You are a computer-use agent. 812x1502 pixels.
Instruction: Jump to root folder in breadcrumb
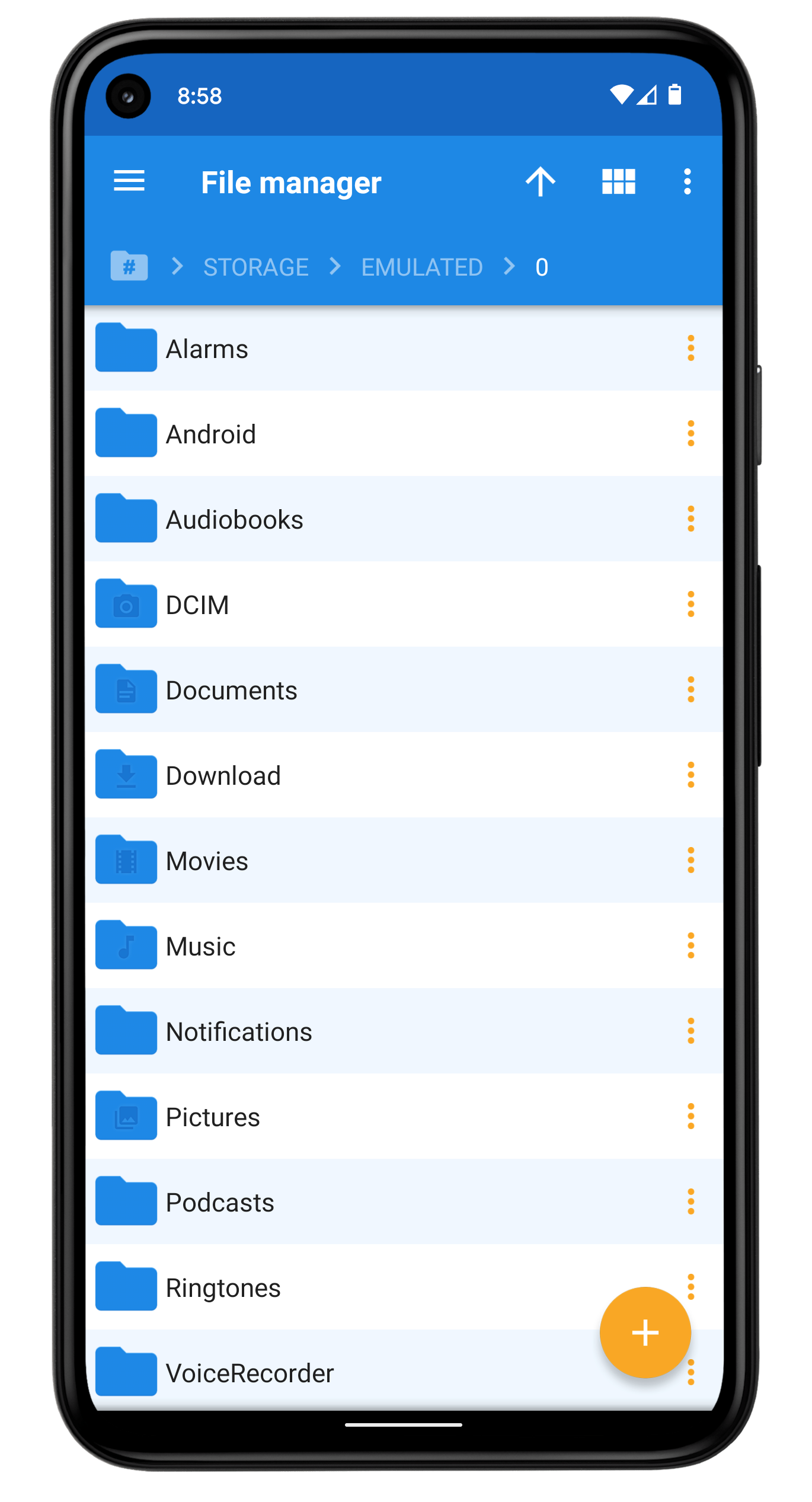click(129, 266)
